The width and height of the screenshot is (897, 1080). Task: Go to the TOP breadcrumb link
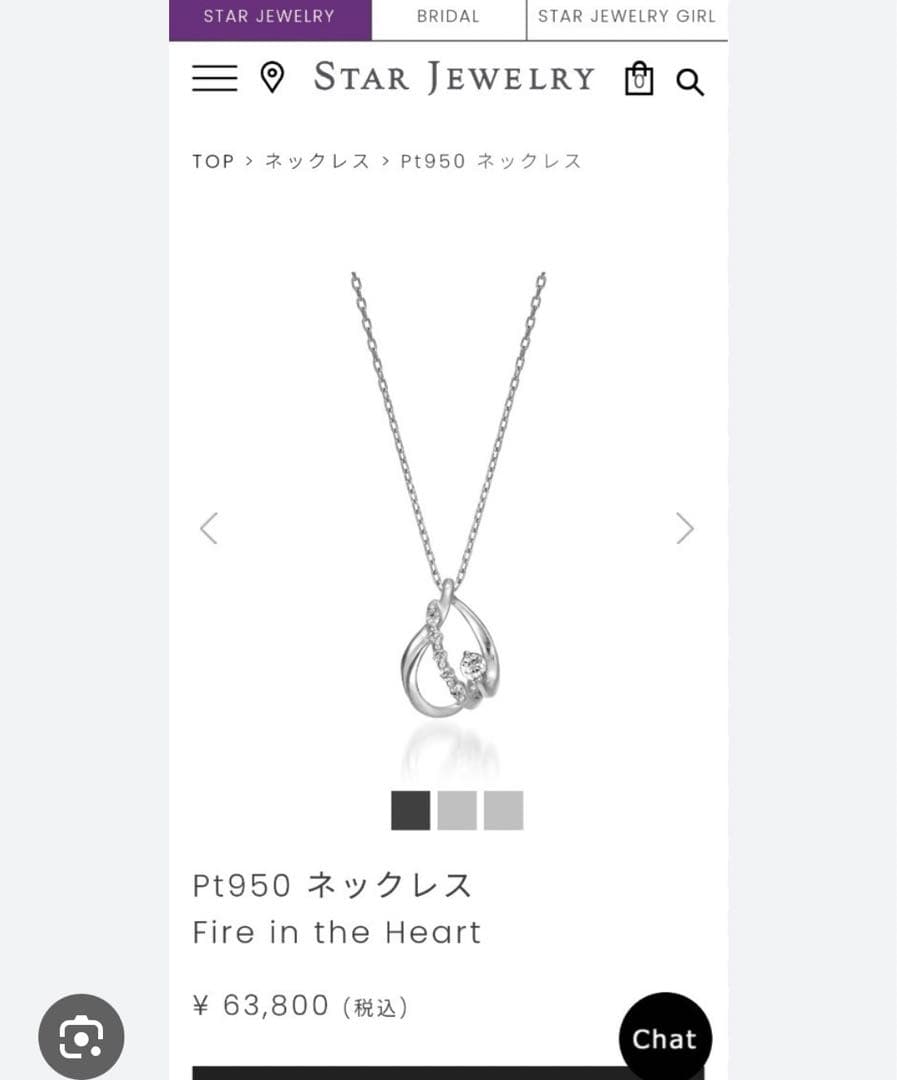coord(212,160)
